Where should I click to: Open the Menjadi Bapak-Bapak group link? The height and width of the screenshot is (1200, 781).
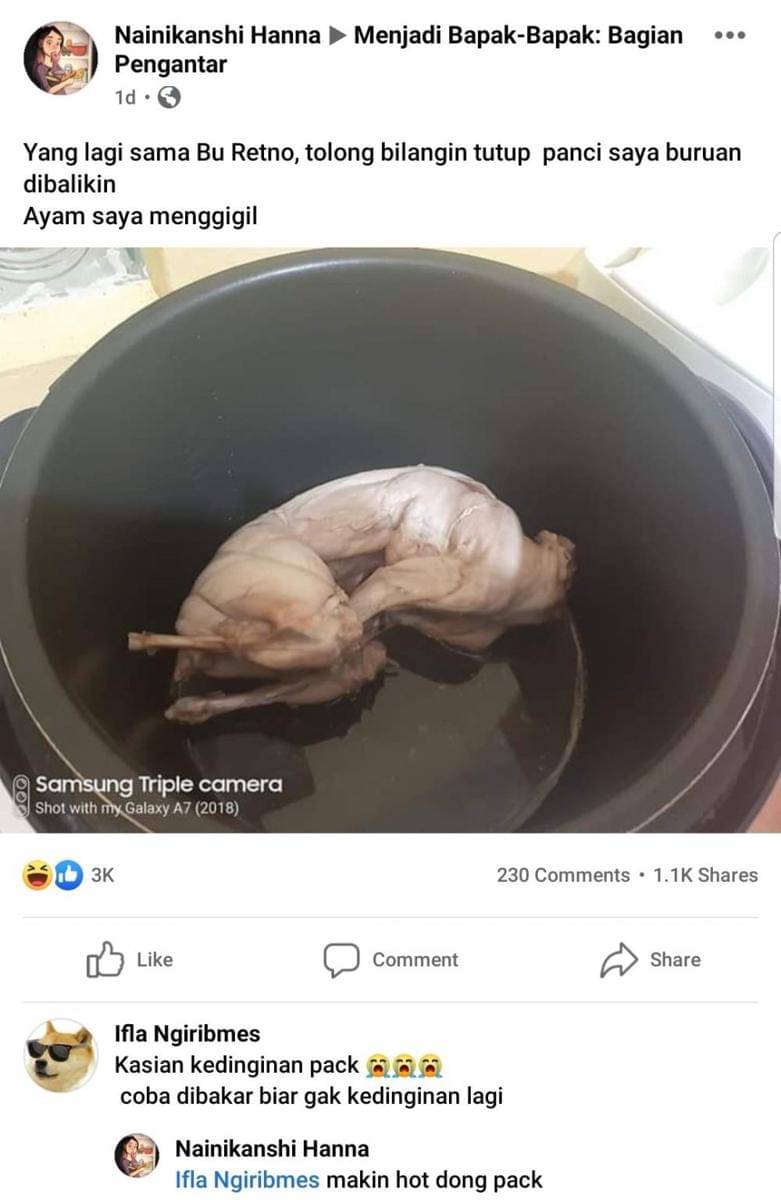click(x=518, y=36)
